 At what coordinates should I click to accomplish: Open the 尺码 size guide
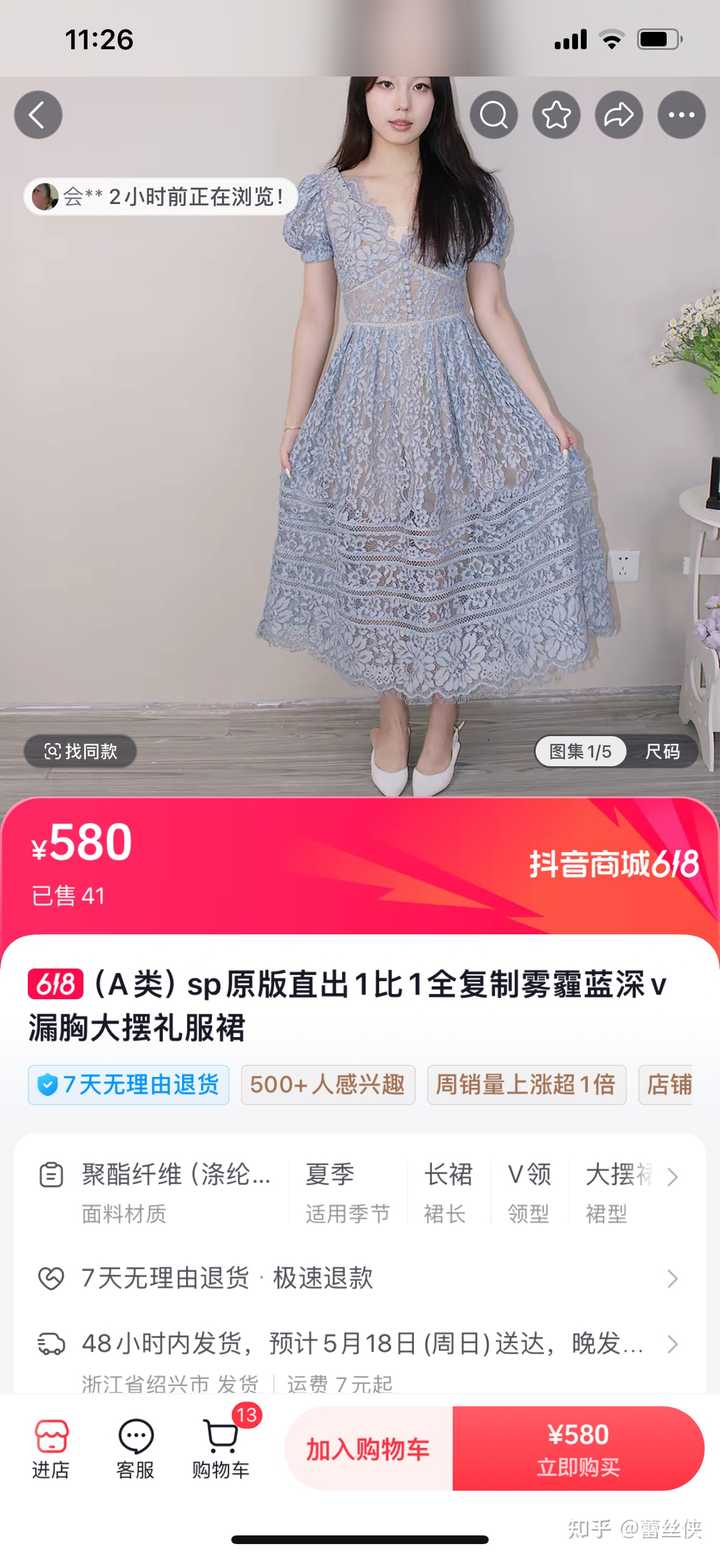pyautogui.click(x=662, y=751)
